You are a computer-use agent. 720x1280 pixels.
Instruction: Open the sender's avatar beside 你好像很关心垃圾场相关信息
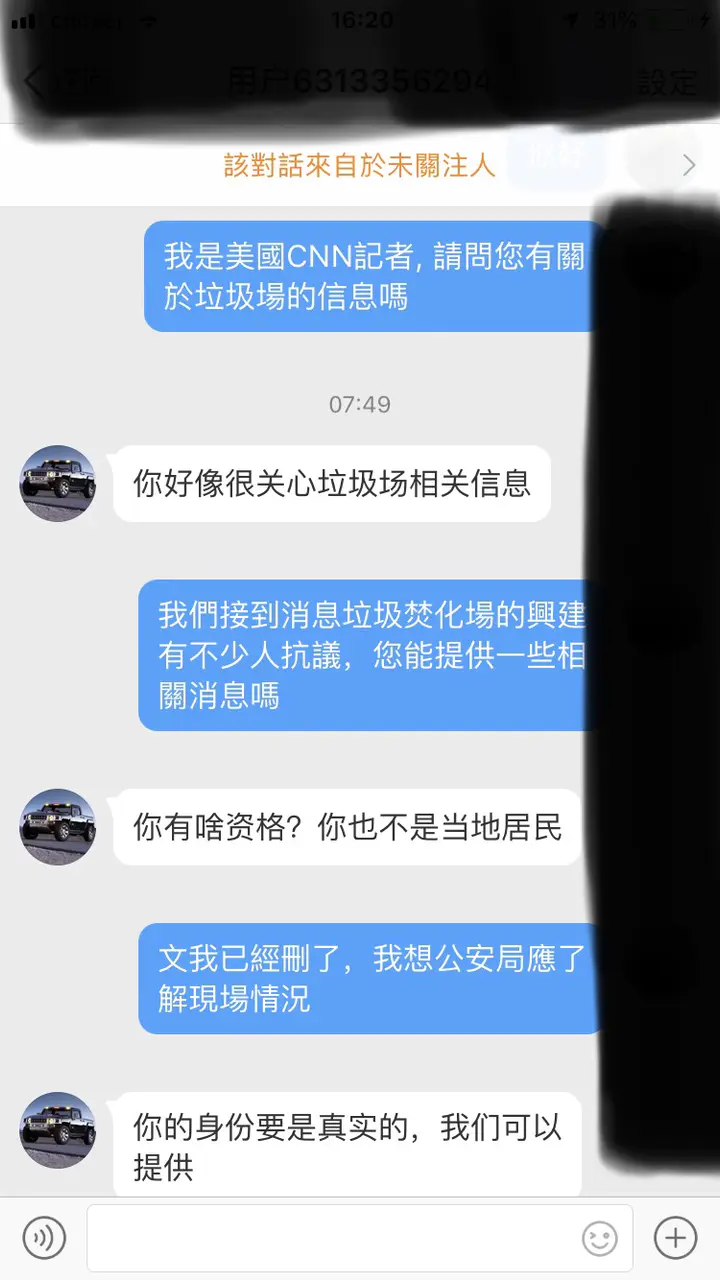pos(58,483)
